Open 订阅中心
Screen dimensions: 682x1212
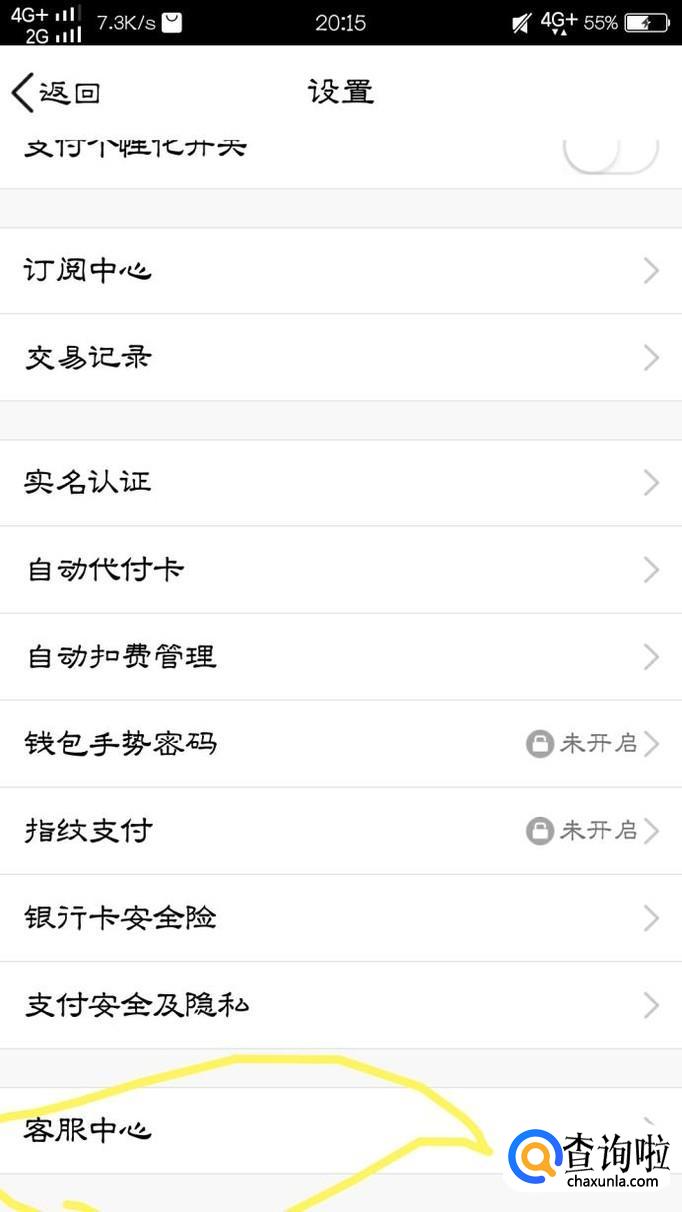pyautogui.click(x=340, y=271)
